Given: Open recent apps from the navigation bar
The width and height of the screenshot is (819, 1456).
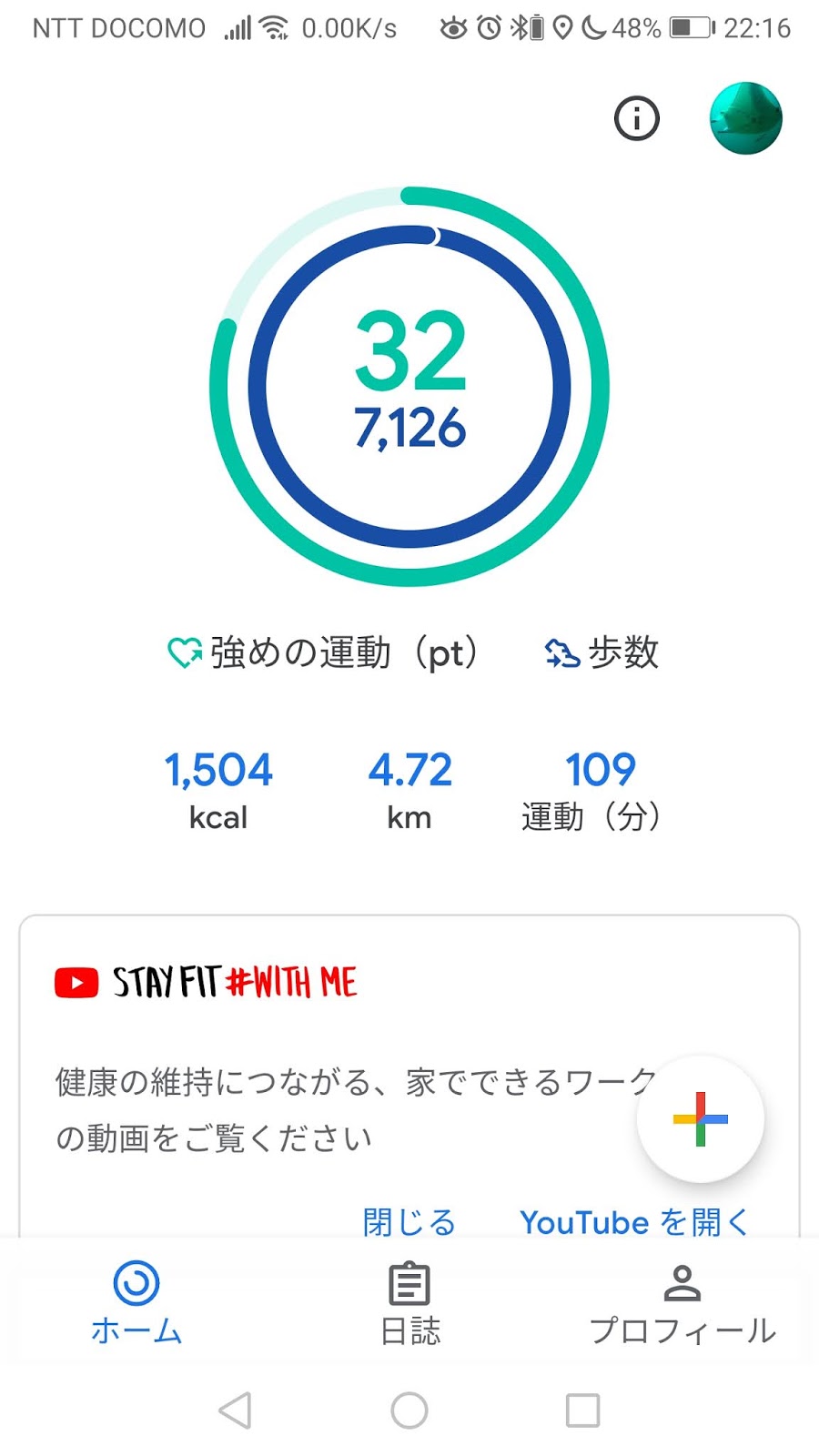Looking at the screenshot, I should pyautogui.click(x=582, y=1410).
